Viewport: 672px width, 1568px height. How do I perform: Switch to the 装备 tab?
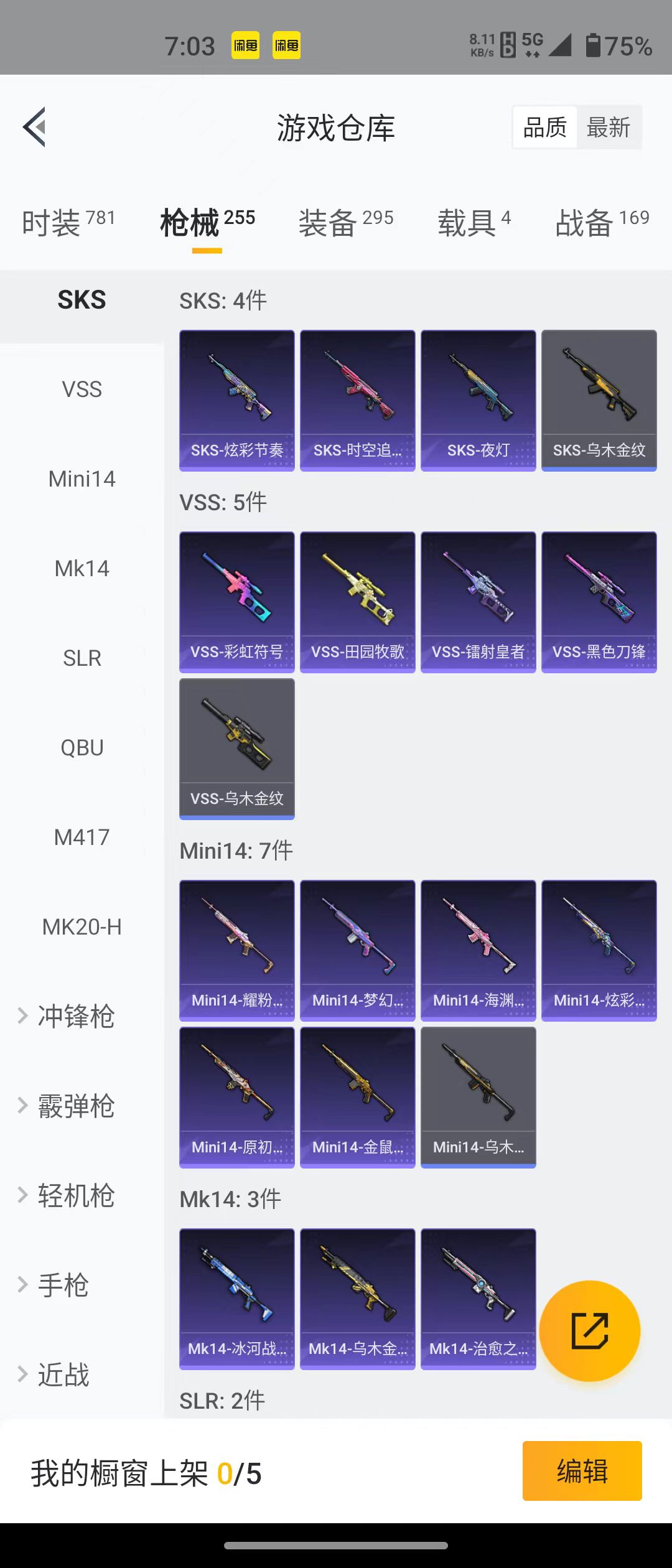click(346, 222)
